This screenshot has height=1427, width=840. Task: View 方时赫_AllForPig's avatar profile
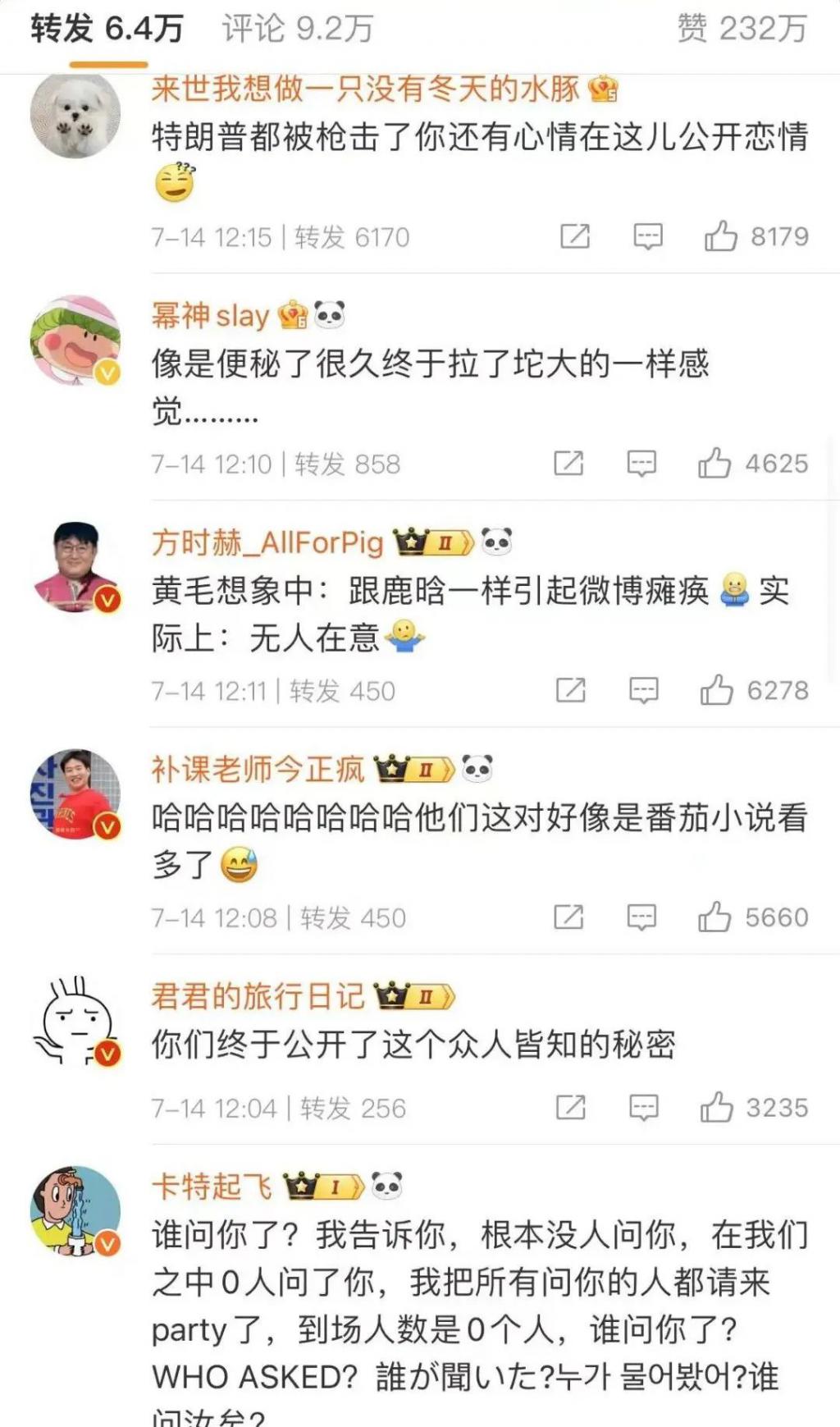click(75, 567)
